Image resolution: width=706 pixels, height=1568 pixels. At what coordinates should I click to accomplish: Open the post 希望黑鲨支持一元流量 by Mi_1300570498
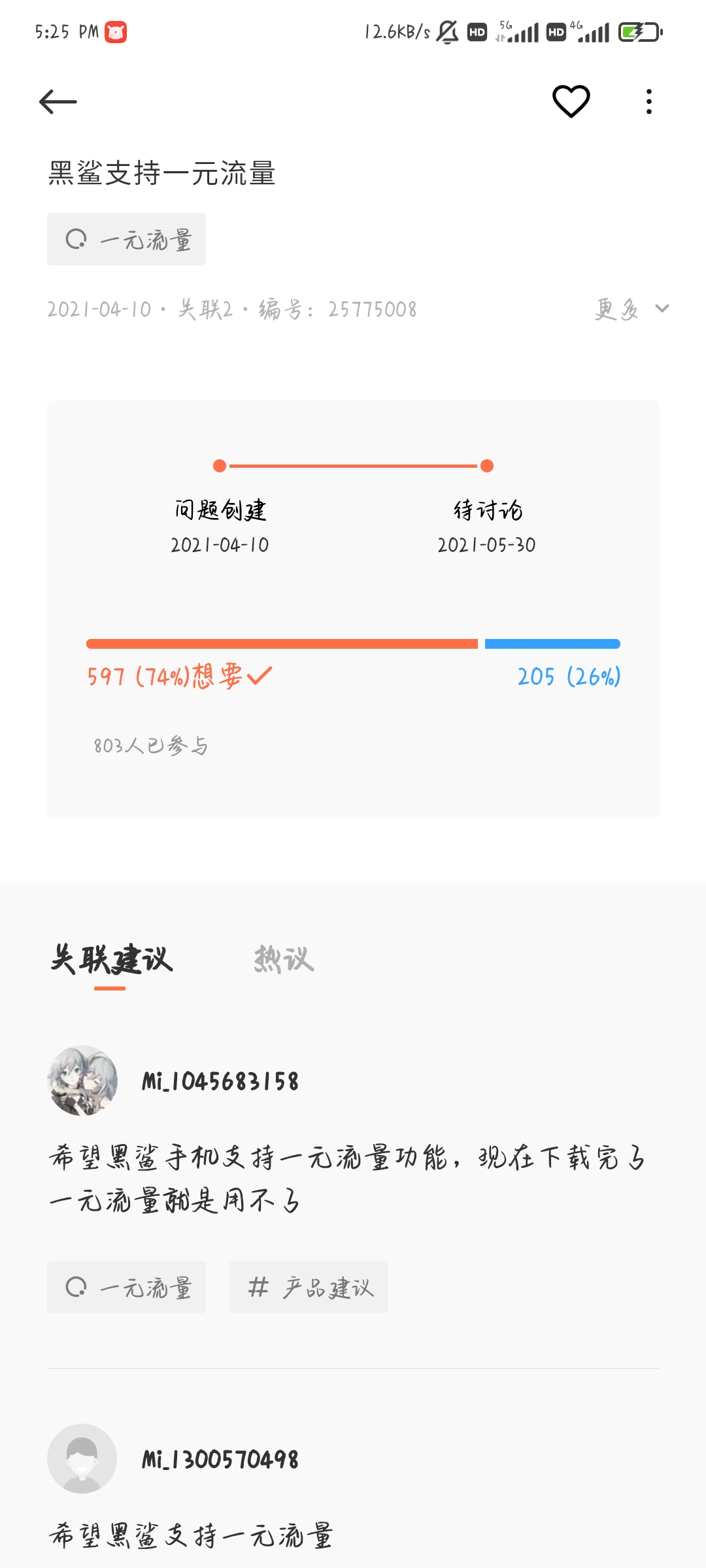191,1535
